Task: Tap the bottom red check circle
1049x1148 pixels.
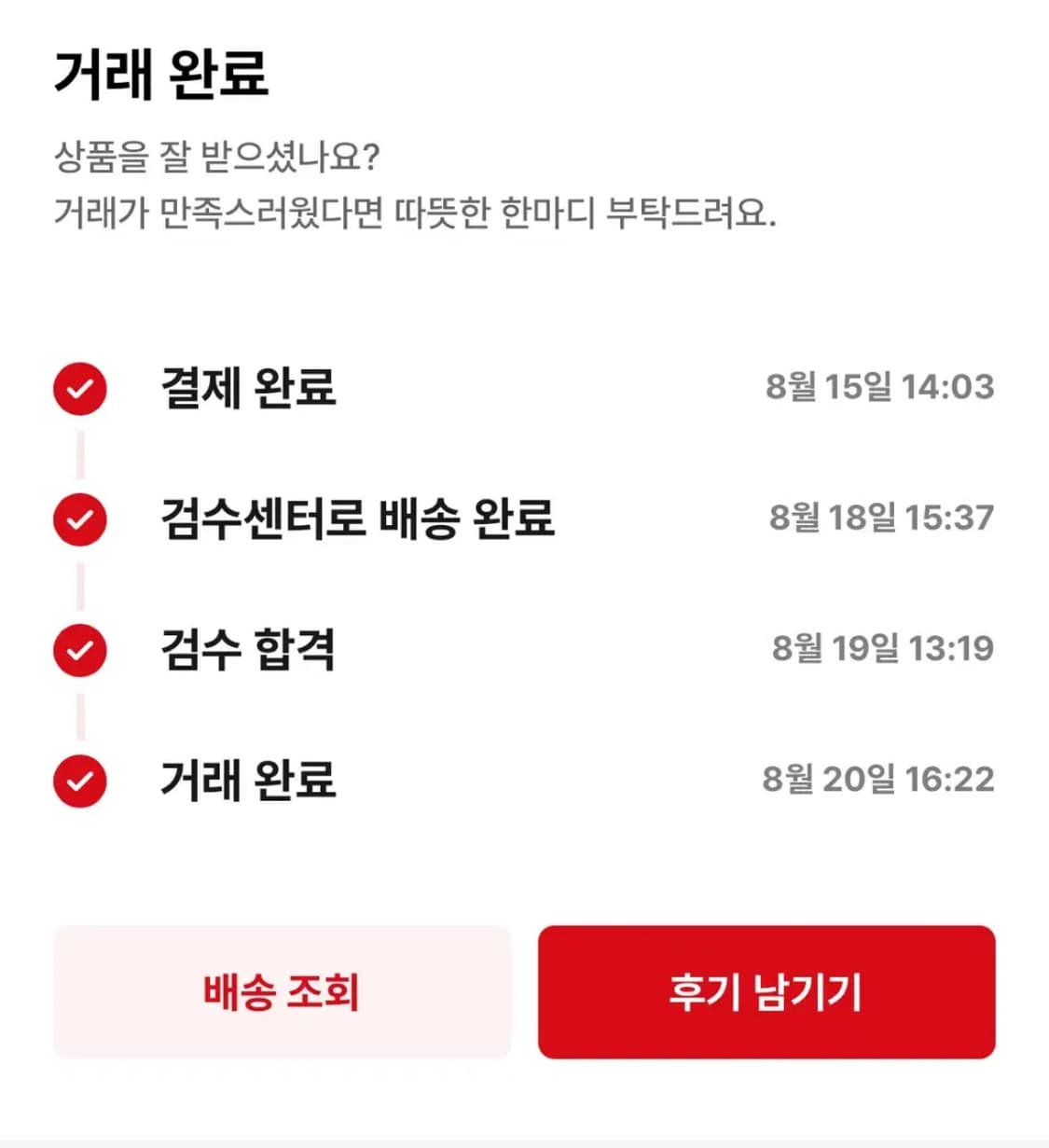Action: pyautogui.click(x=80, y=782)
